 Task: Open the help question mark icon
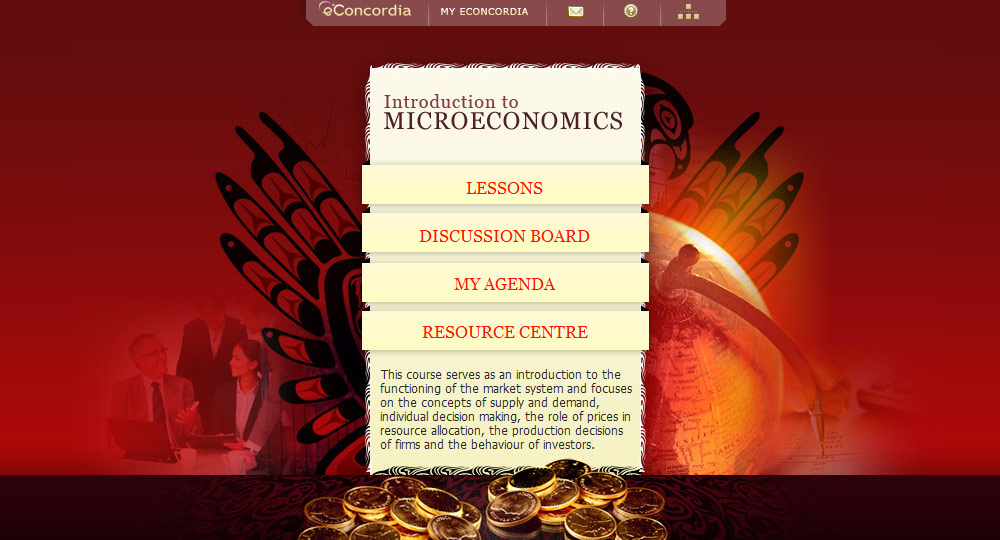(x=631, y=12)
